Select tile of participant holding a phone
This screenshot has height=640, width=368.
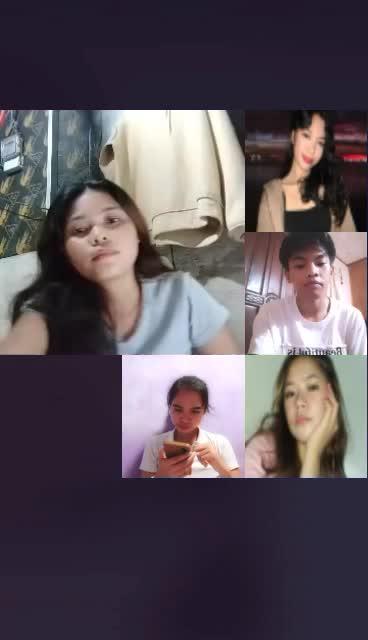tap(183, 416)
